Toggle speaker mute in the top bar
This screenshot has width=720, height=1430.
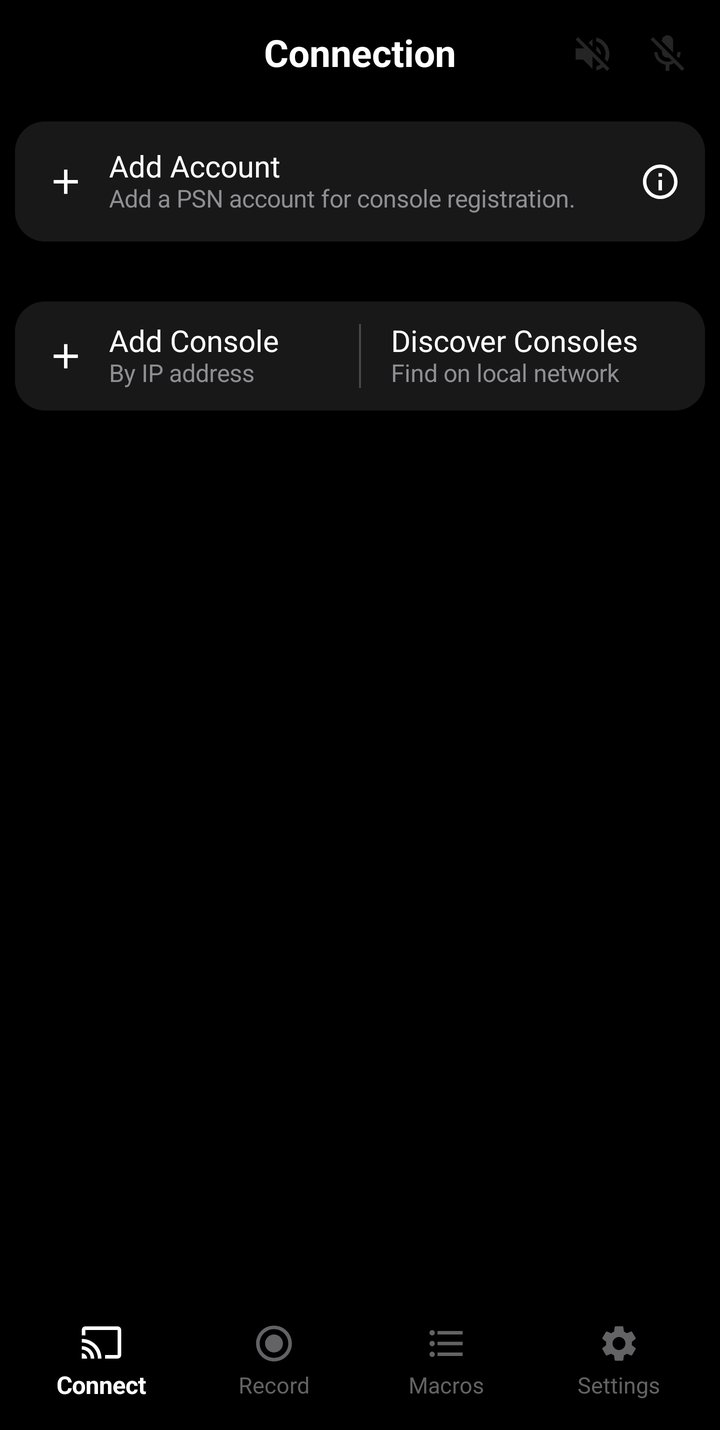[x=592, y=54]
